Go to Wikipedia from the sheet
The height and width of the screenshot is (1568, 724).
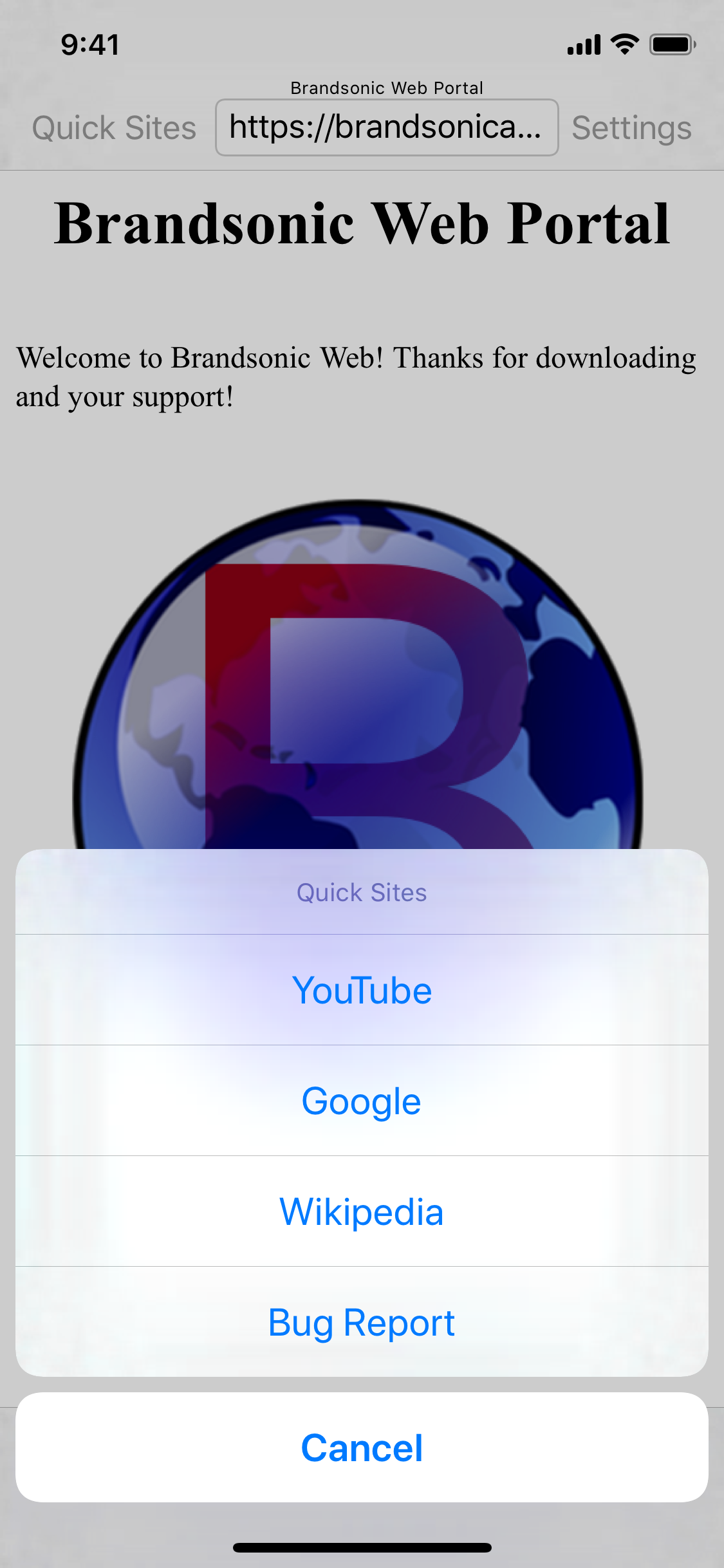[x=362, y=1211]
